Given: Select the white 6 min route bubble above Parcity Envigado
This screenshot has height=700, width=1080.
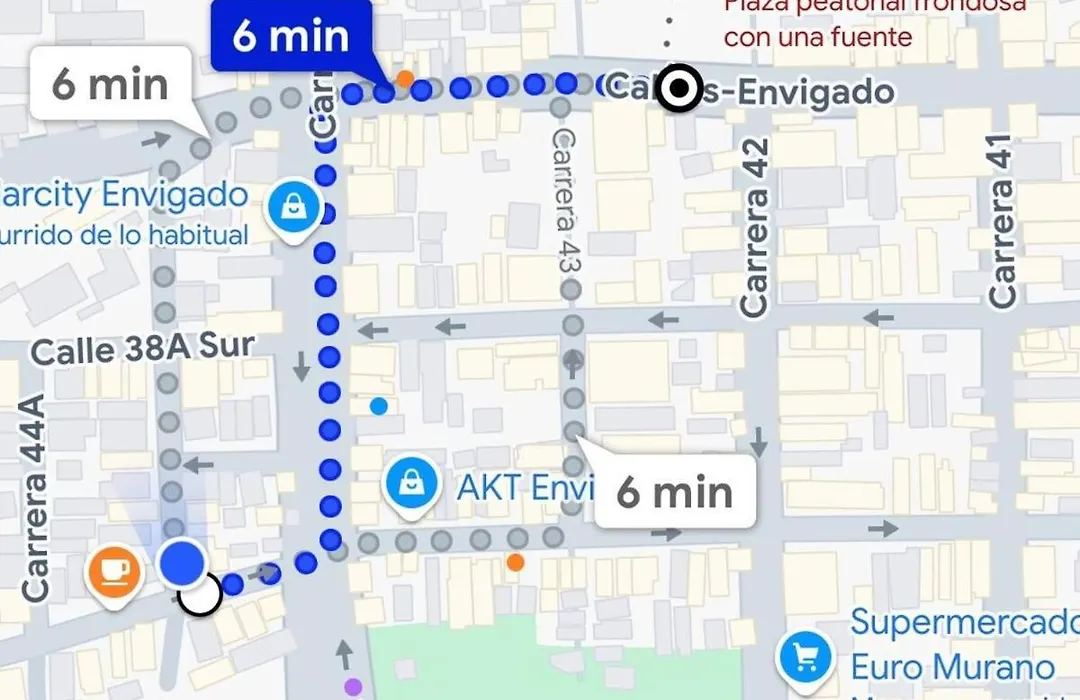Looking at the screenshot, I should click(x=110, y=84).
